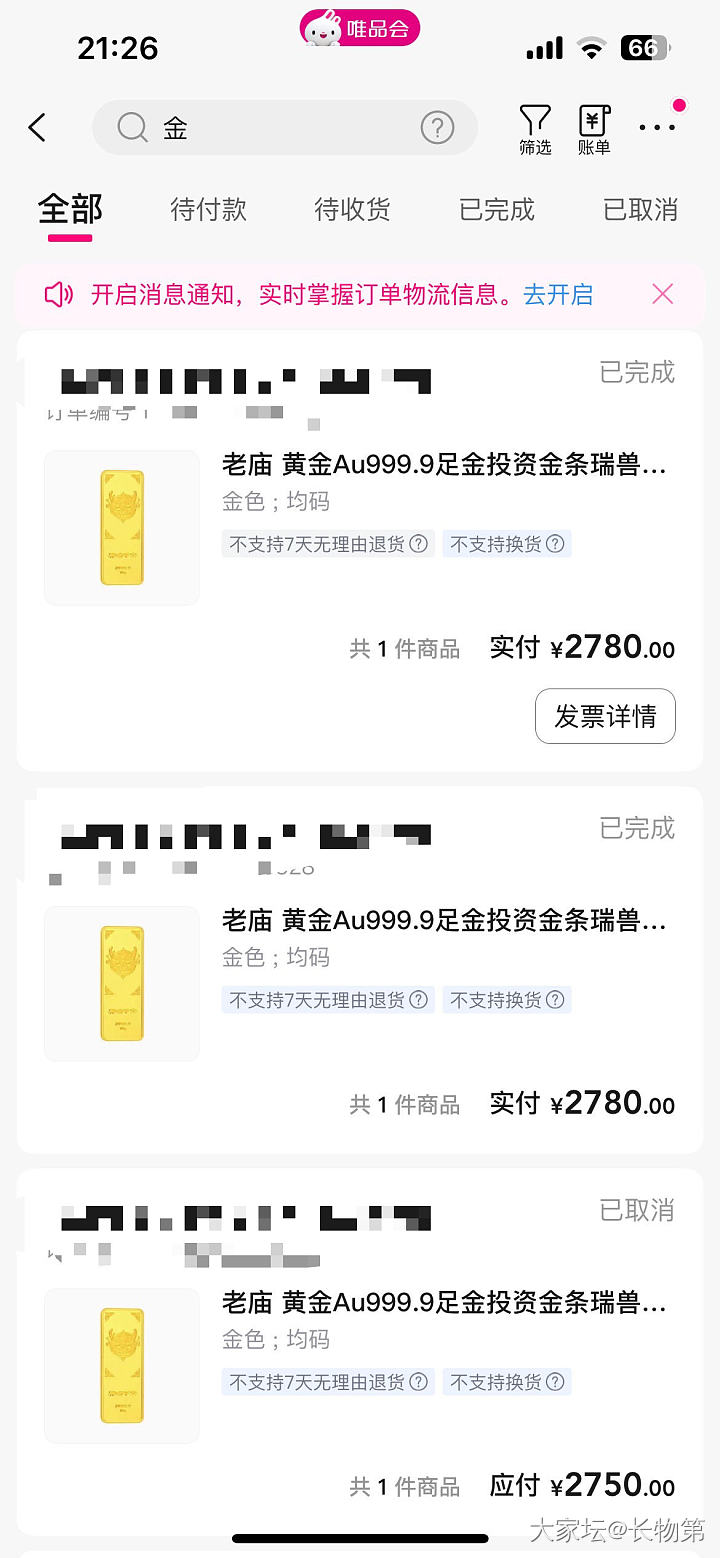Open the 账单 bill page

point(594,130)
